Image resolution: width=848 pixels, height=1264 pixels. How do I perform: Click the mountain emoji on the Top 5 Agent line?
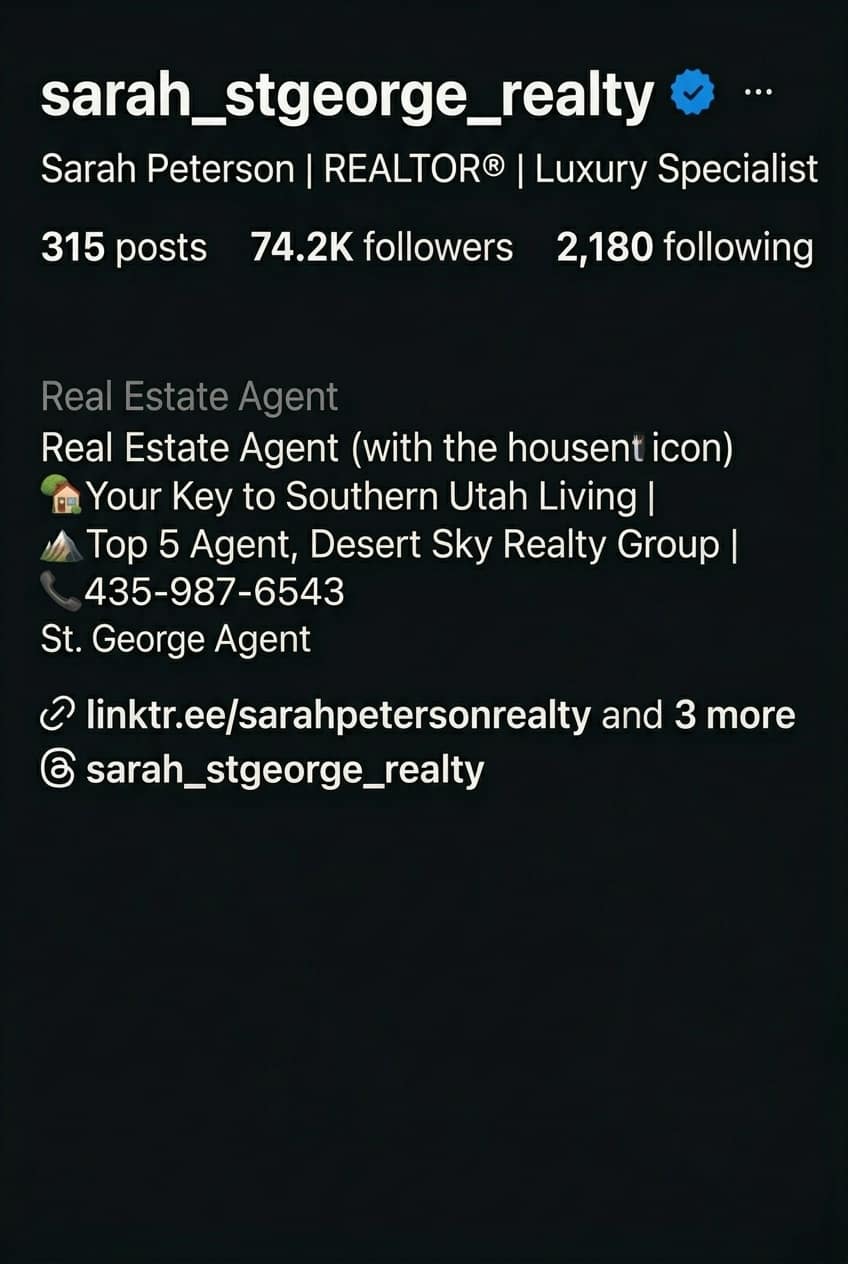(60, 543)
